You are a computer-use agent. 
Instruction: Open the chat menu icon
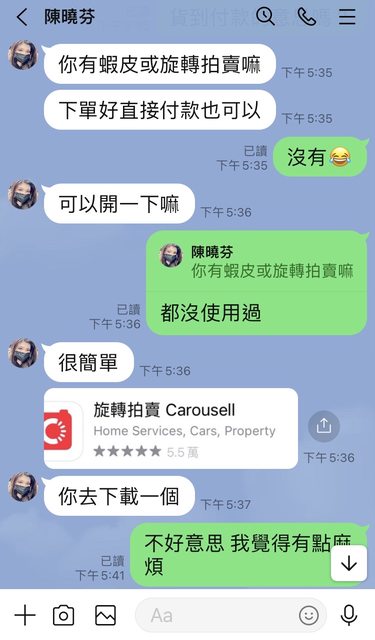347,17
